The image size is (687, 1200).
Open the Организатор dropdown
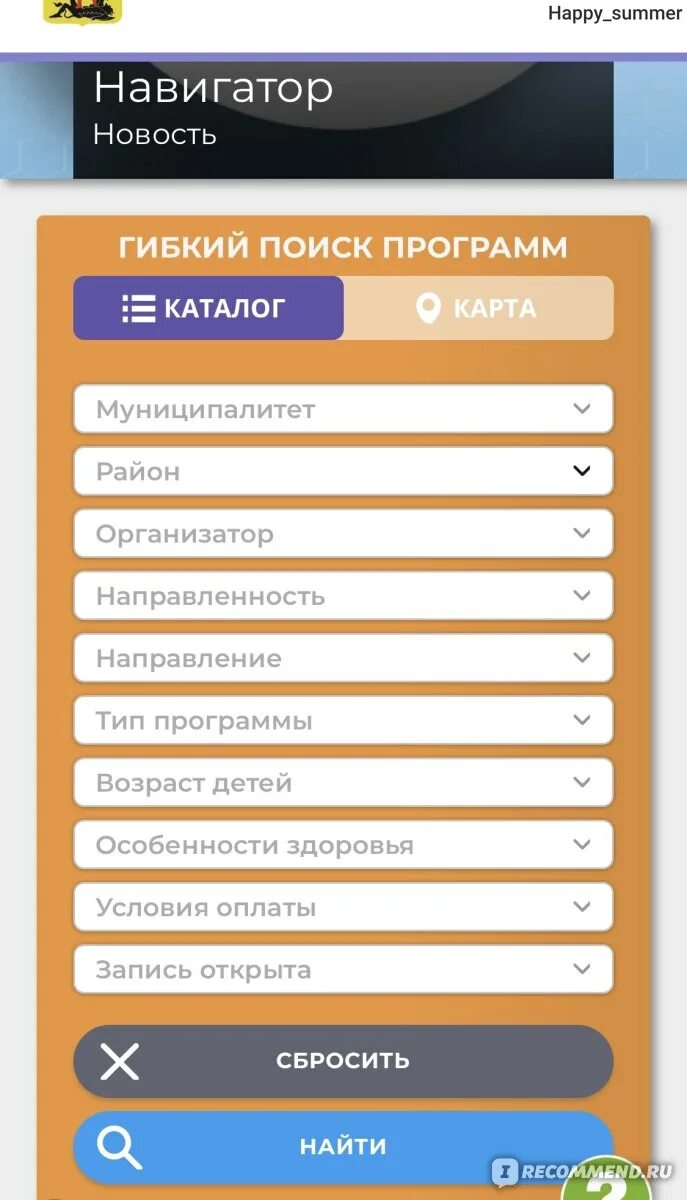[343, 534]
